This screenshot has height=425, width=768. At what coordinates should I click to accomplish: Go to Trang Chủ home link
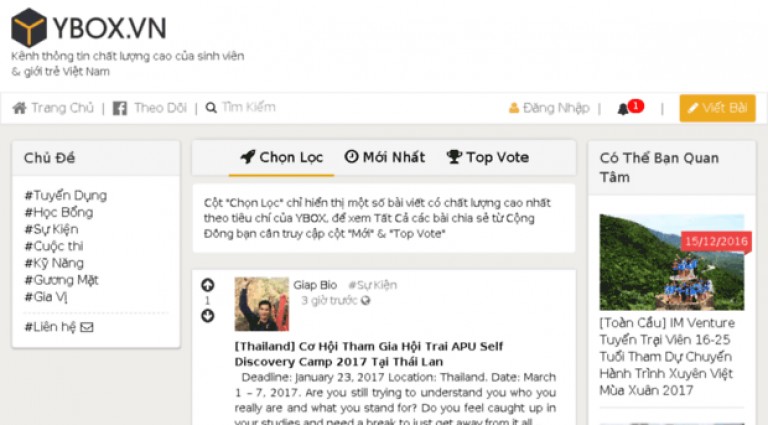pos(53,108)
